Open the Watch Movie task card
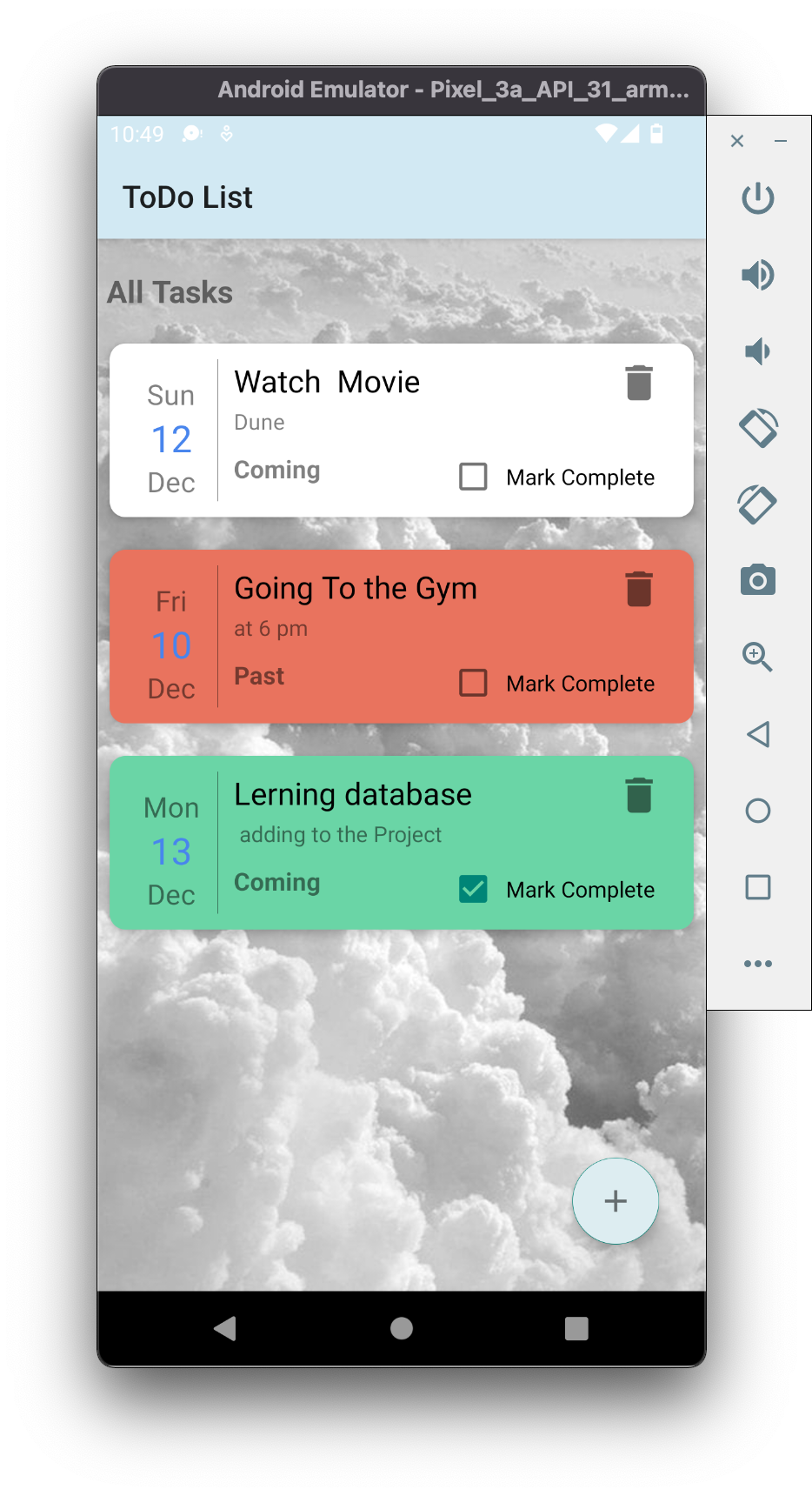 point(402,431)
